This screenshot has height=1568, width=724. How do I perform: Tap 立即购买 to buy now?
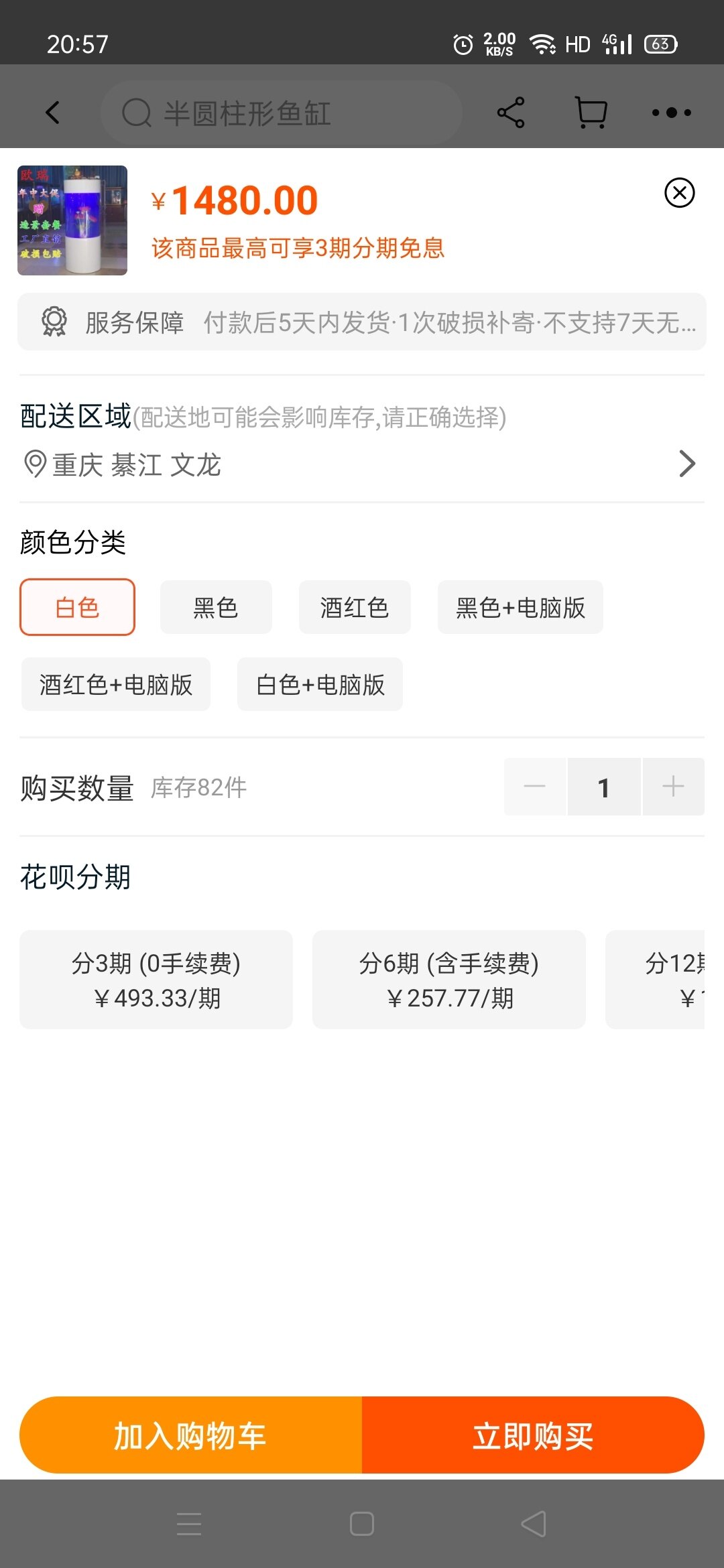coord(533,1435)
